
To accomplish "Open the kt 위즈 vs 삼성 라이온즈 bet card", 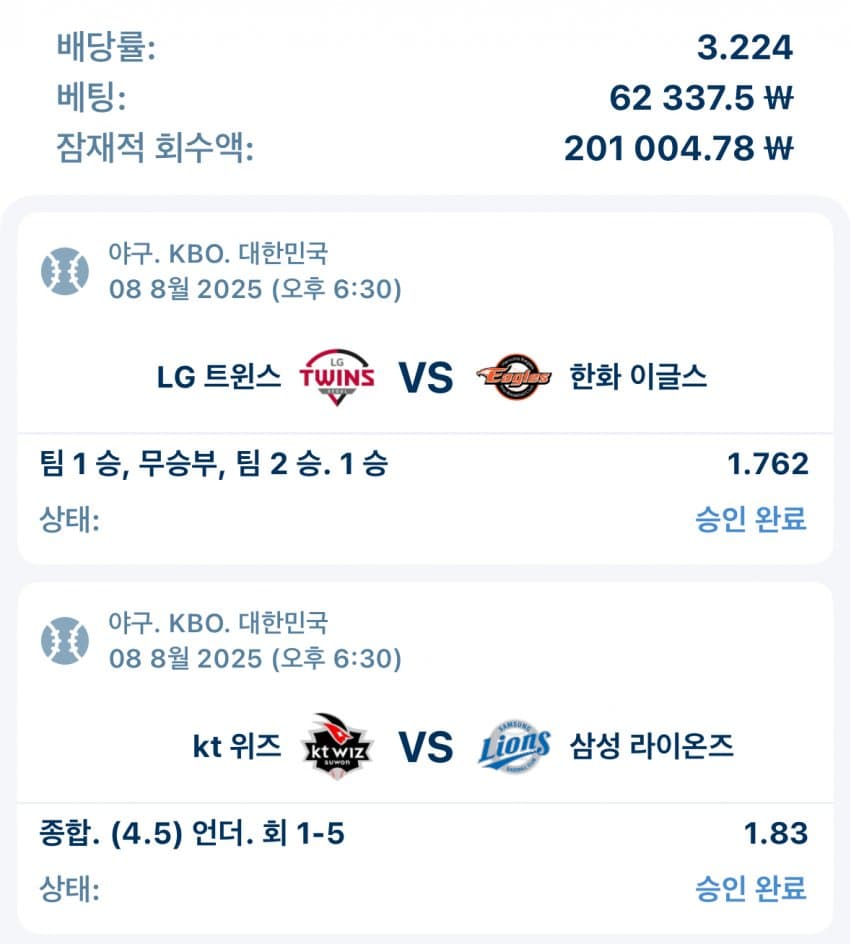I will coord(425,747).
